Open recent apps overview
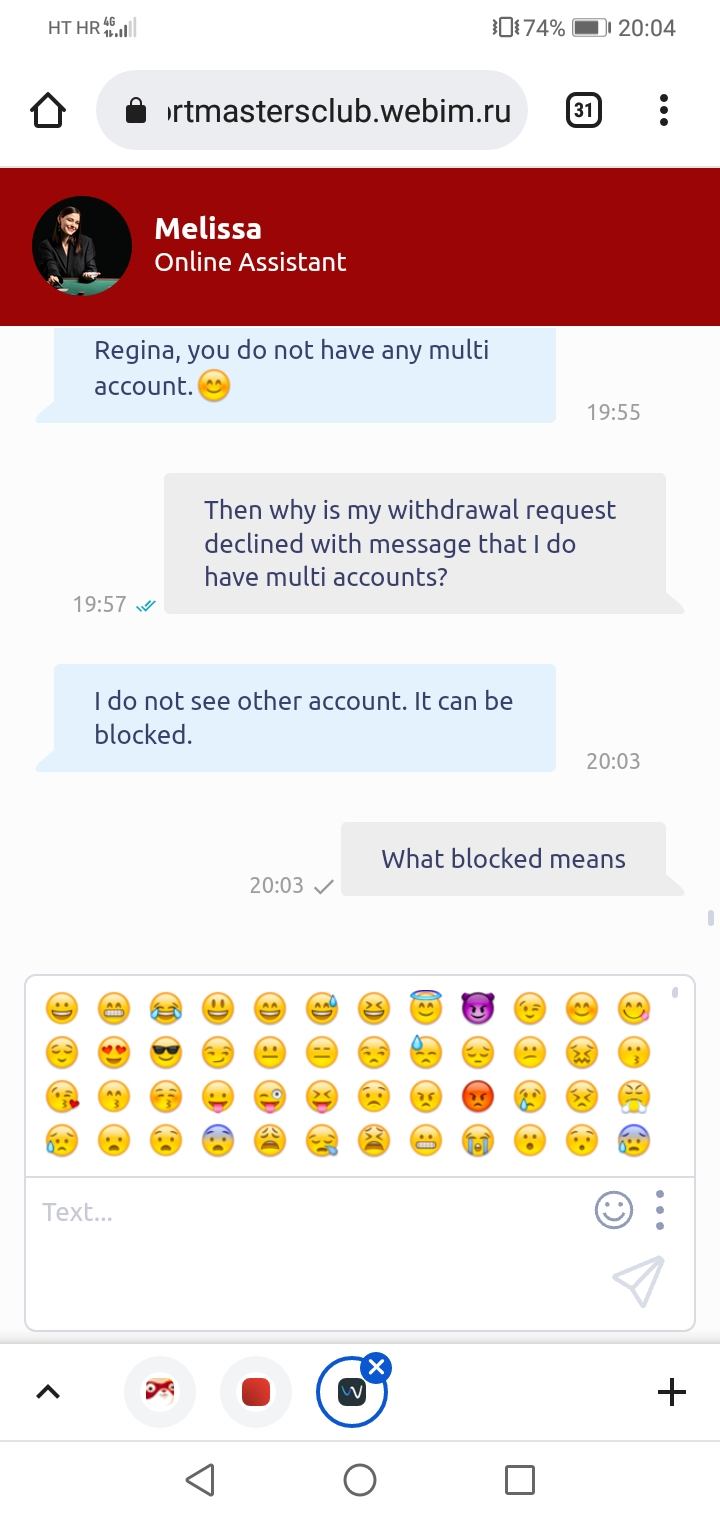 [519, 1479]
